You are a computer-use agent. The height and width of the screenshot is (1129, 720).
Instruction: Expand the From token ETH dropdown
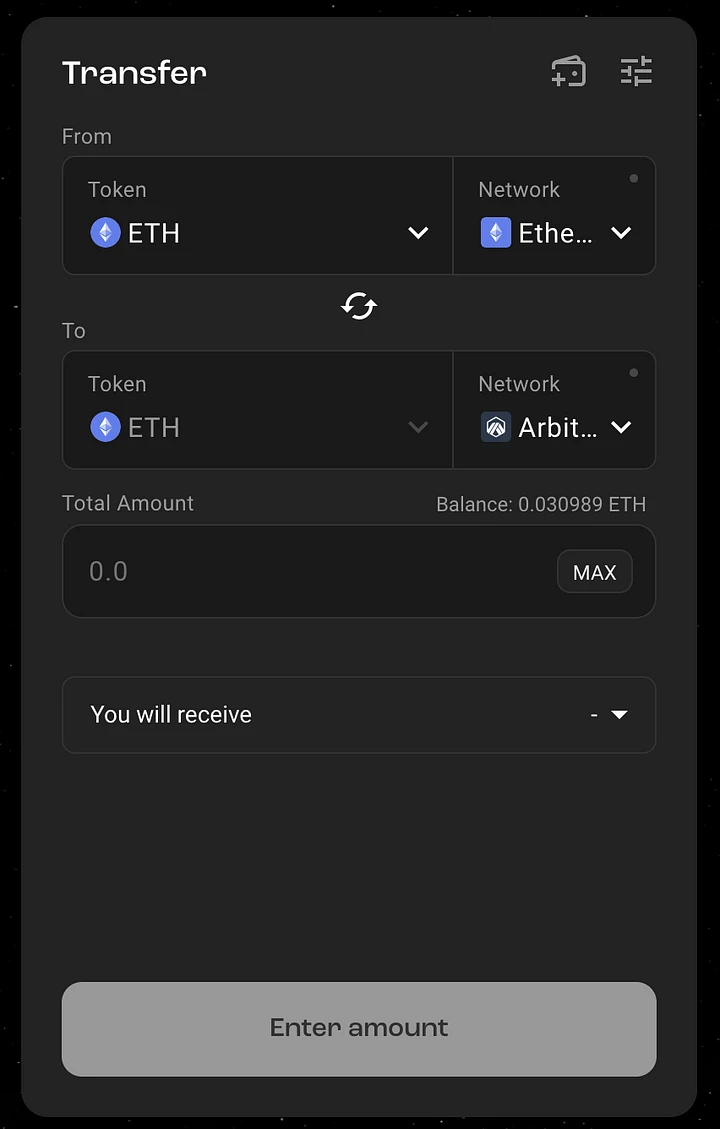tap(258, 232)
